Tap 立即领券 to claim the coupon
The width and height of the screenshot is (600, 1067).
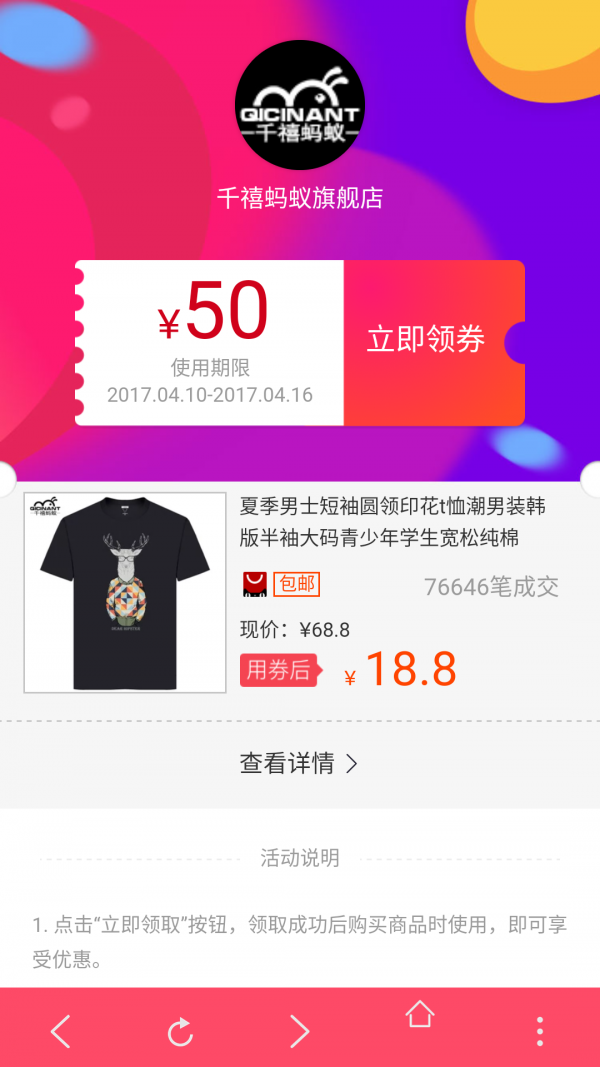point(427,341)
